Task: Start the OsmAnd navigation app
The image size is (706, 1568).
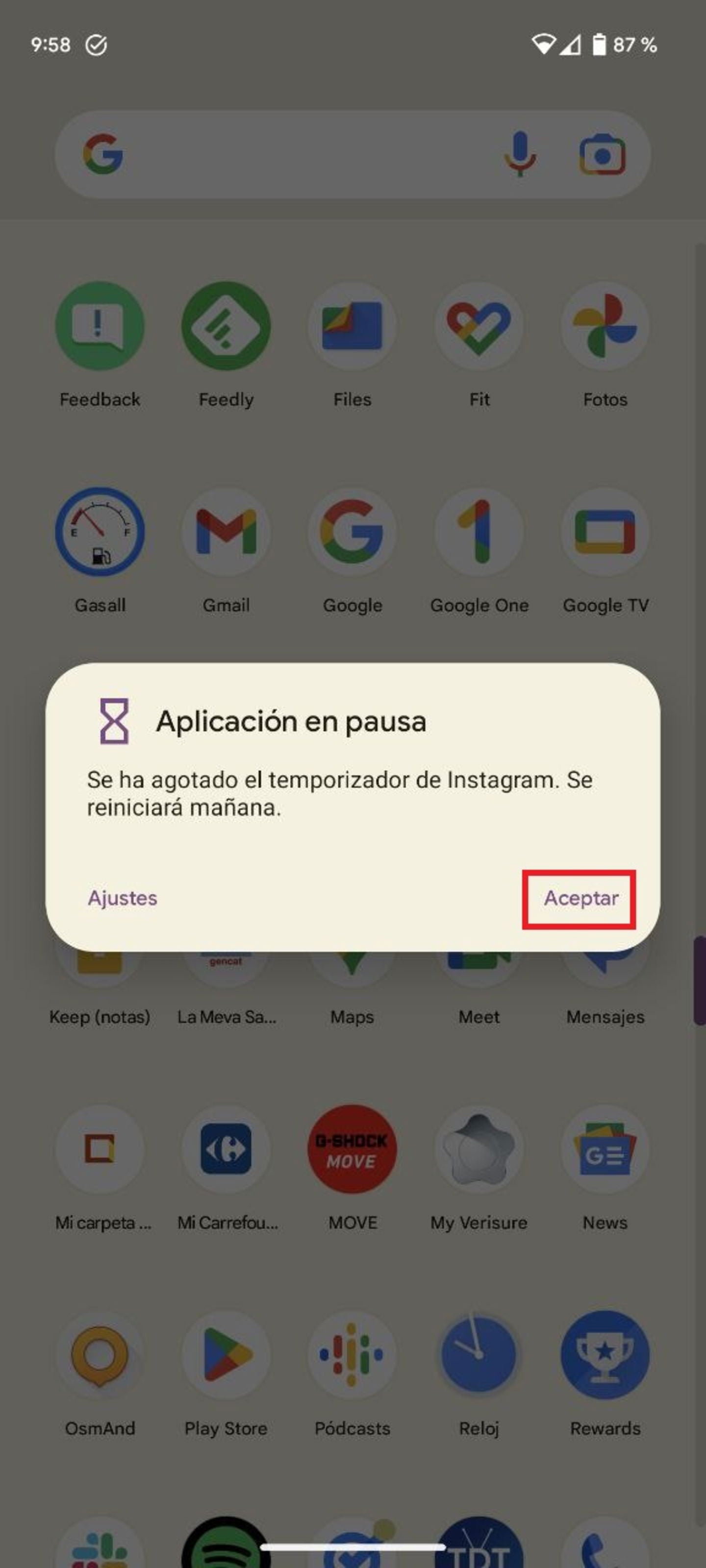Action: [x=100, y=1354]
